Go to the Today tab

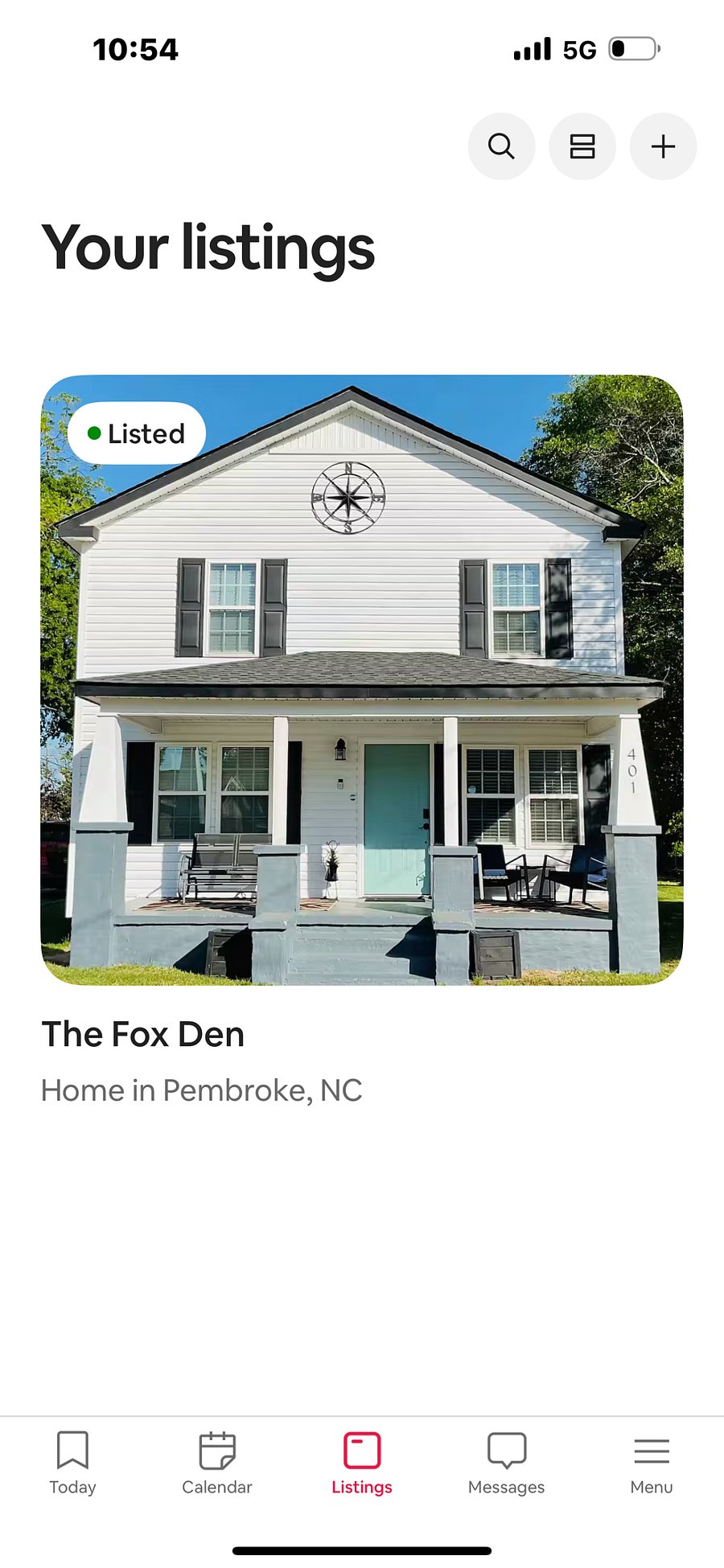click(x=72, y=1463)
